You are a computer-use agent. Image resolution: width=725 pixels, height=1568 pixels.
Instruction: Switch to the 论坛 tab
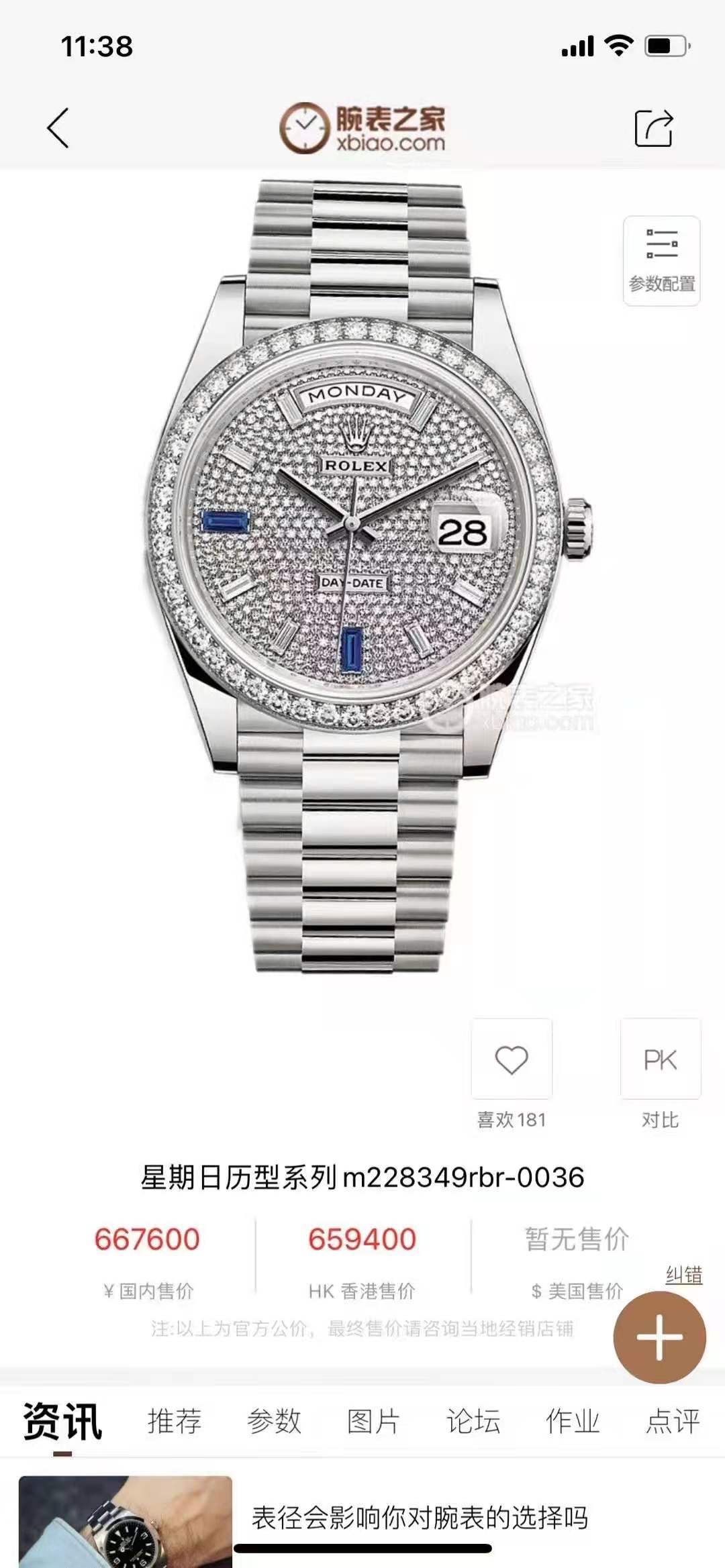coord(473,1421)
